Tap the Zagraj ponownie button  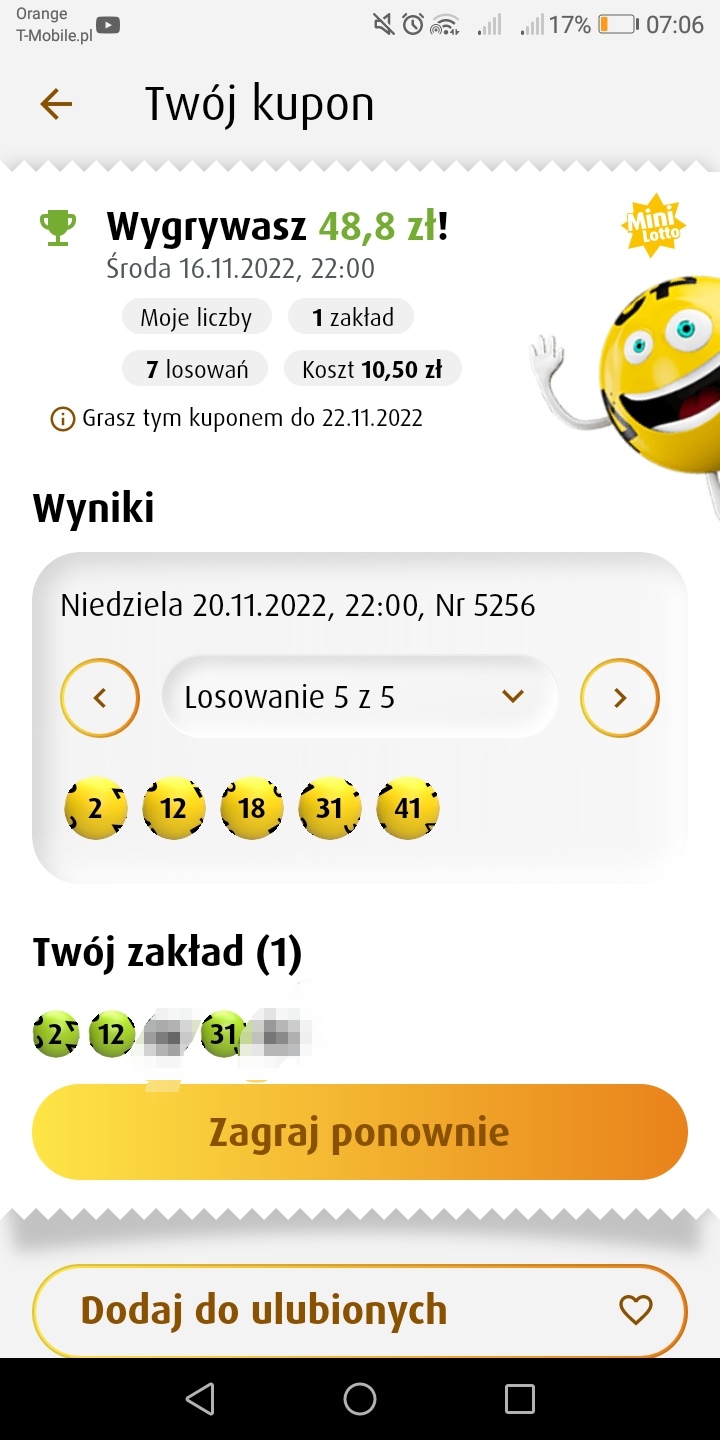[x=359, y=1132]
